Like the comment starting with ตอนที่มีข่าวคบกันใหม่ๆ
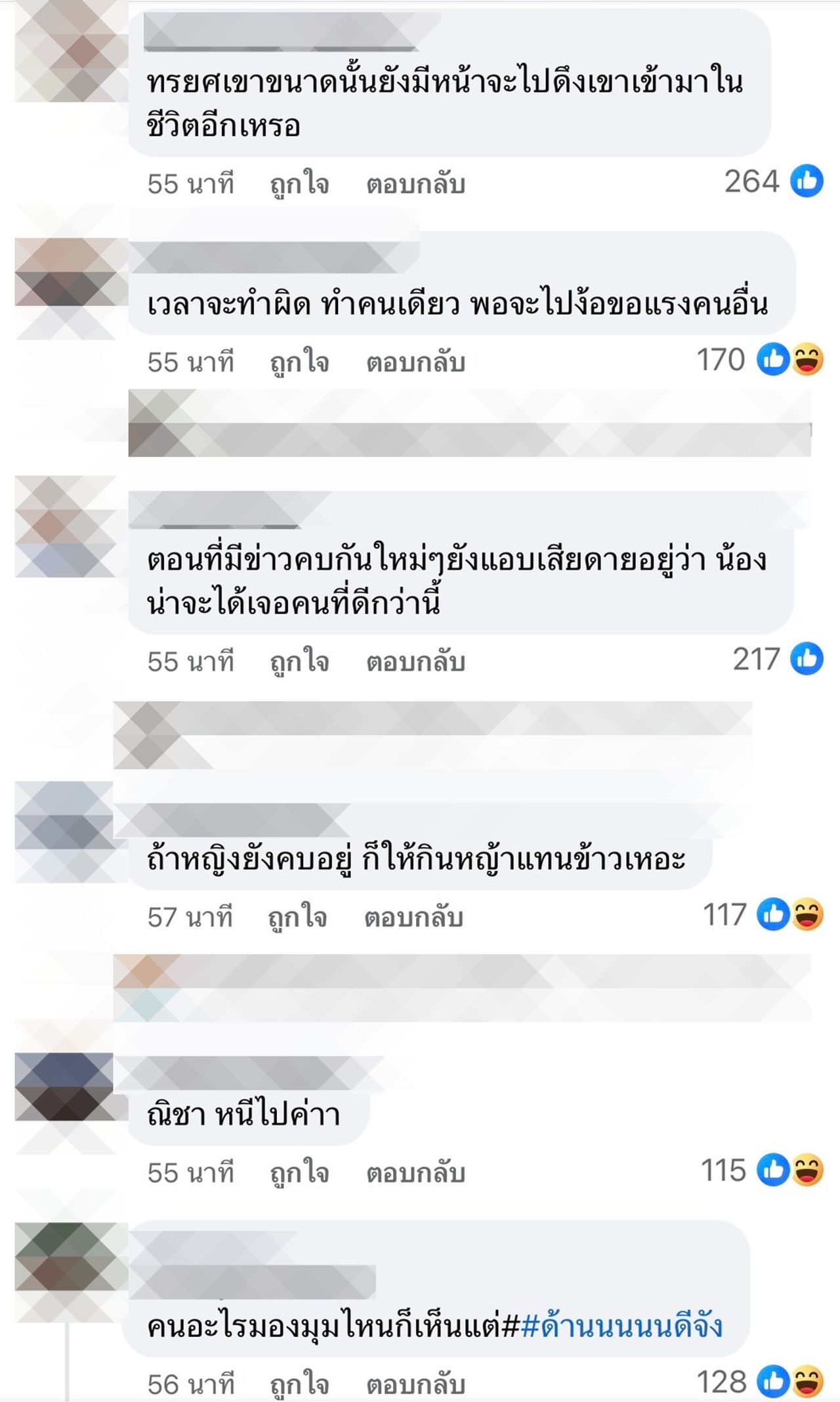The height and width of the screenshot is (1402, 840). 299,662
